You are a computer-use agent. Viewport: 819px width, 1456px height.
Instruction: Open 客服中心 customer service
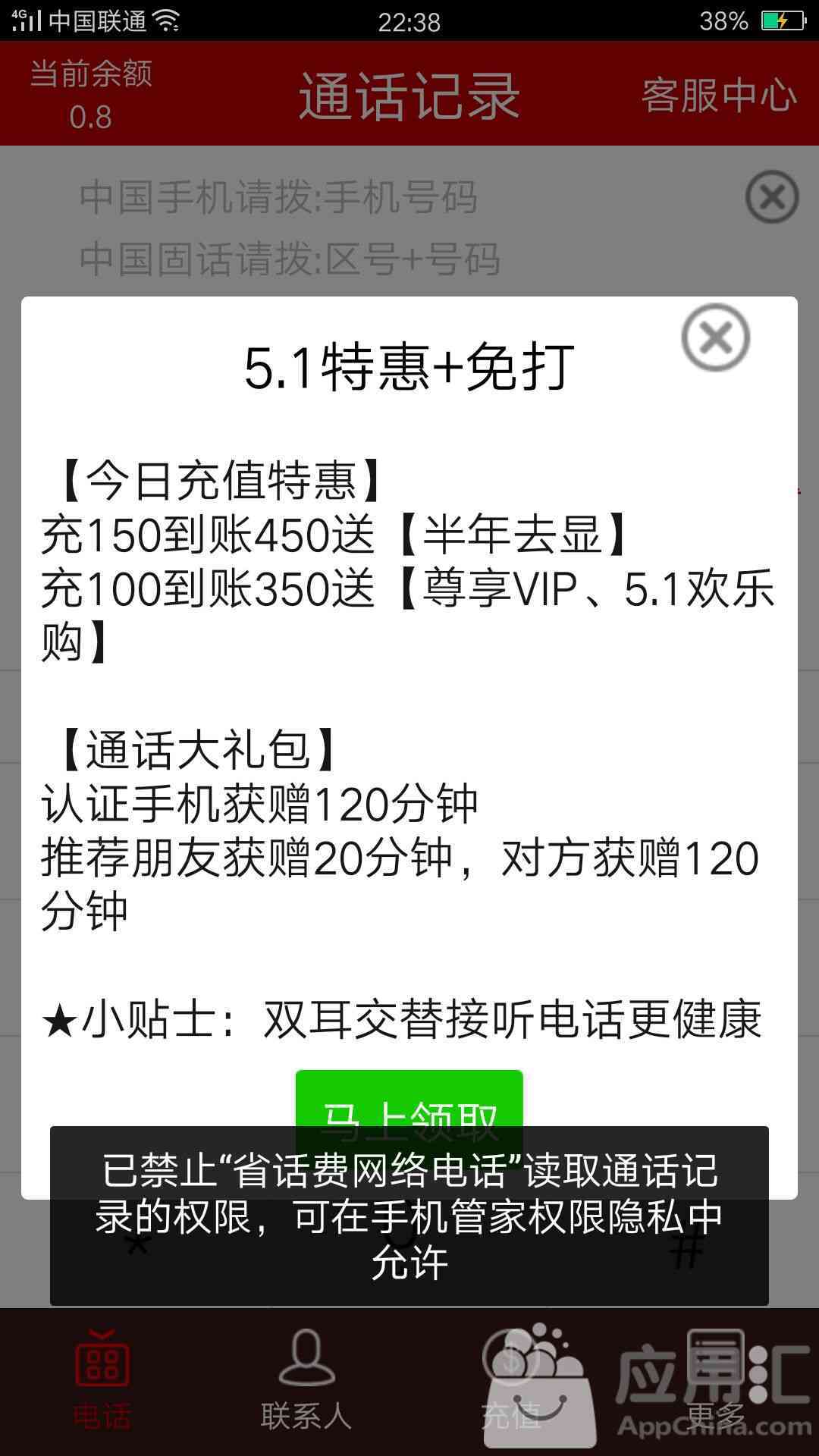click(x=718, y=96)
